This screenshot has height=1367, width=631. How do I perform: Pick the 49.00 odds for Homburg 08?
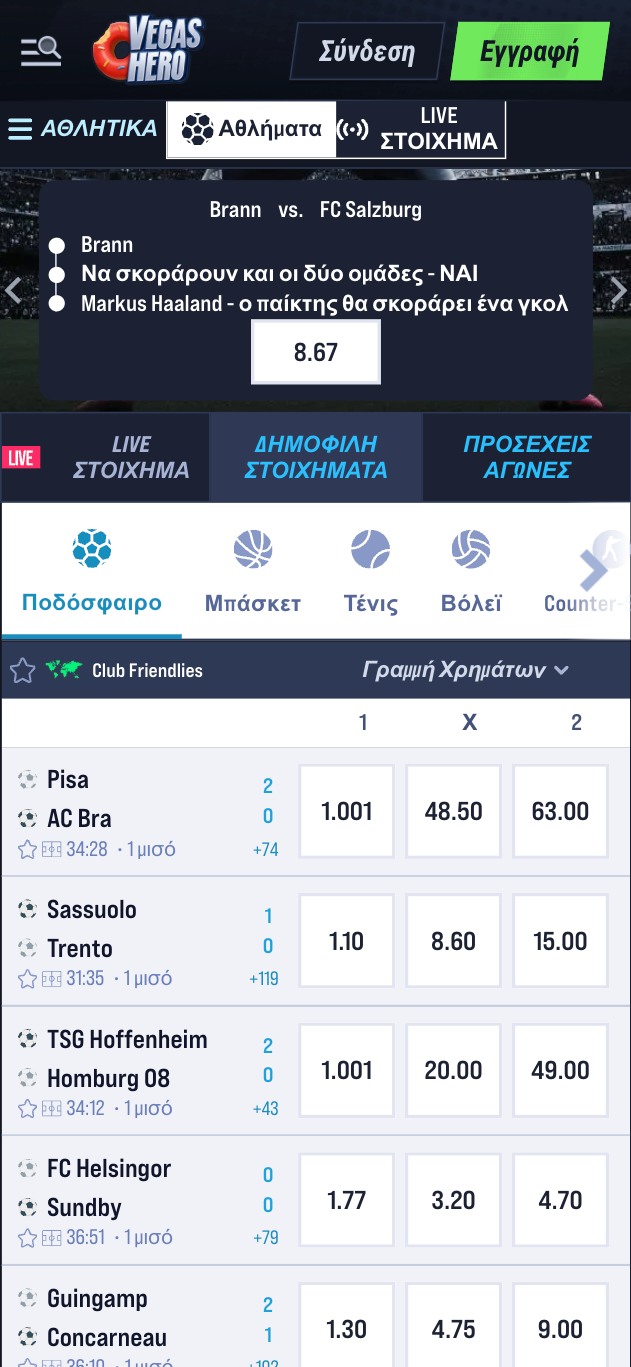pyautogui.click(x=560, y=1070)
